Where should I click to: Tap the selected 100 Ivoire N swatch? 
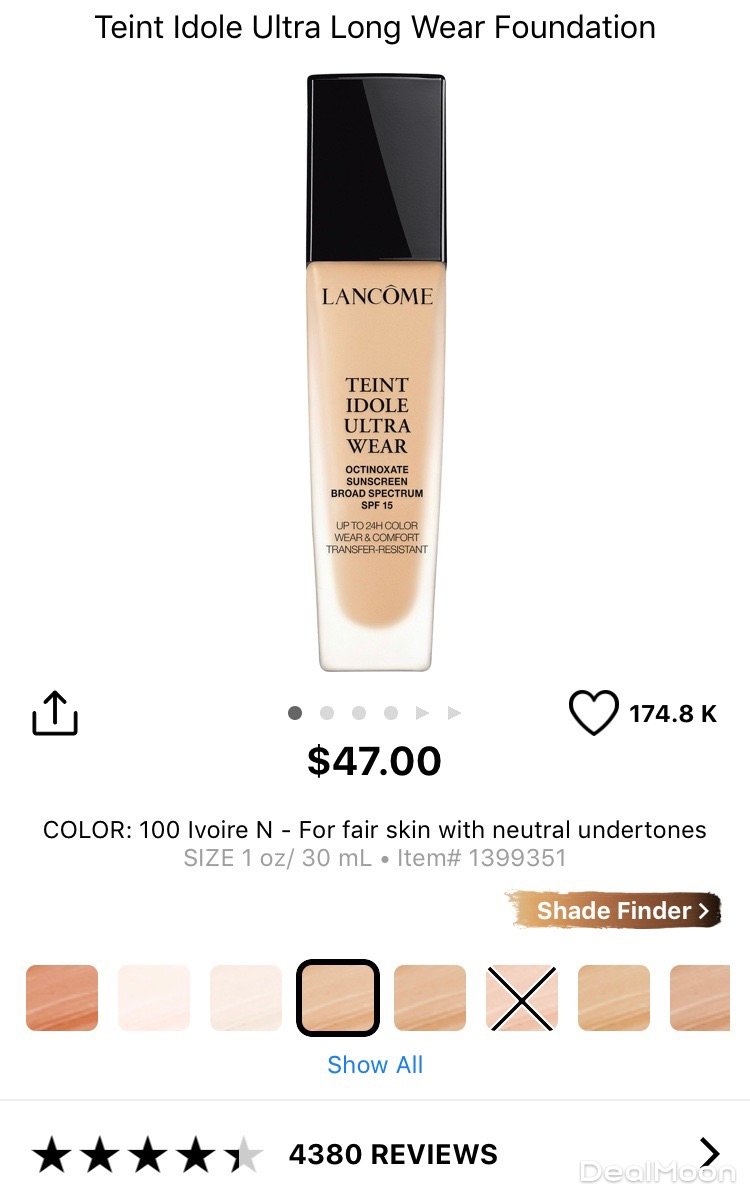pyautogui.click(x=338, y=997)
